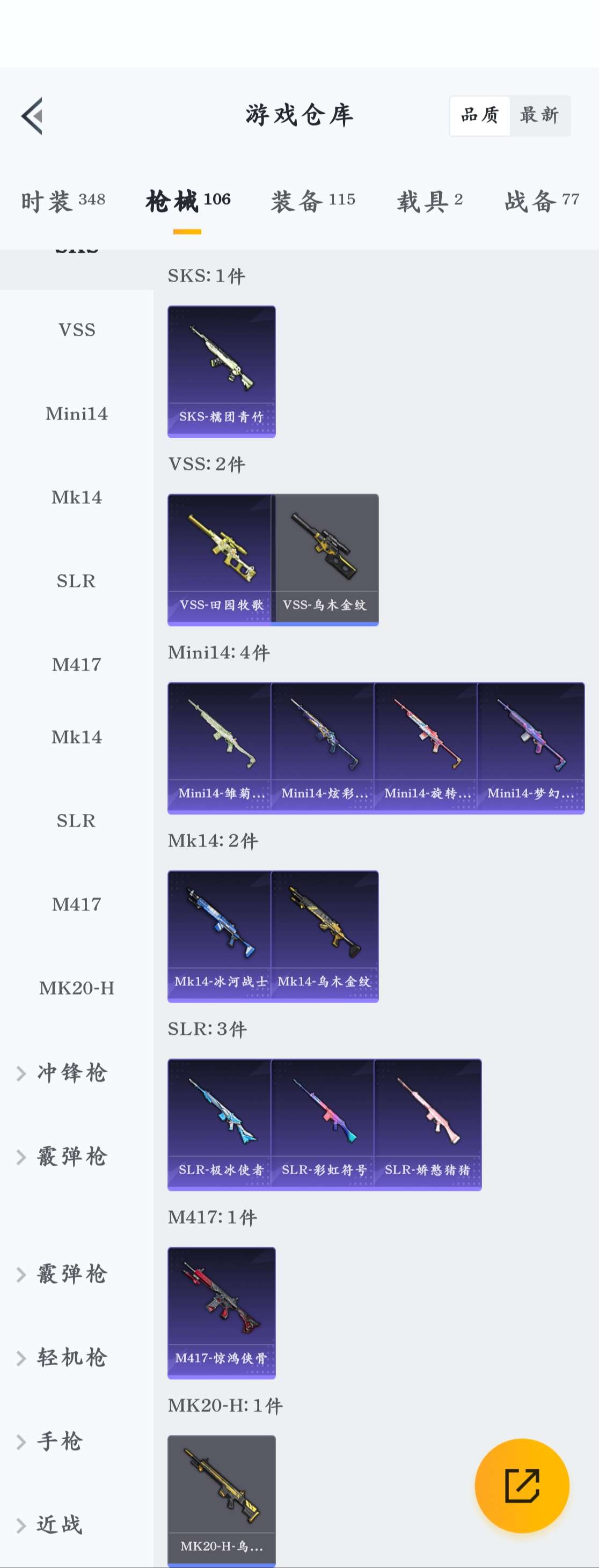Open the SKS-糯团青竹 skin tile
Screen dimensions: 599x1568
[x=222, y=371]
